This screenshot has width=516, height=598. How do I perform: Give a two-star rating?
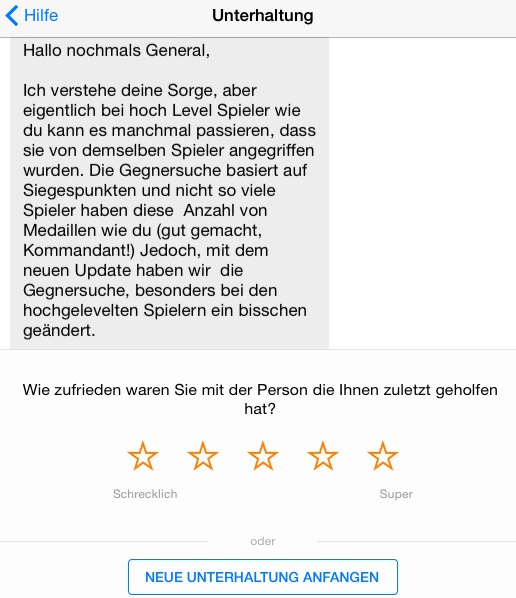203,456
